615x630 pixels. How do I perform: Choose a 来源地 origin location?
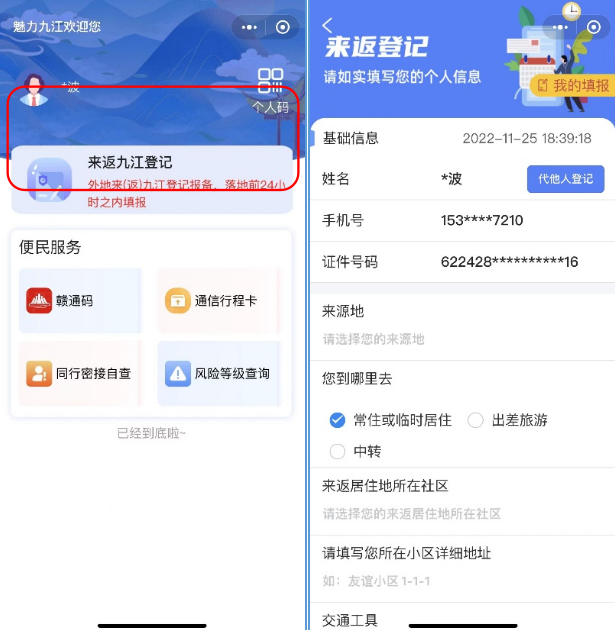click(x=462, y=339)
